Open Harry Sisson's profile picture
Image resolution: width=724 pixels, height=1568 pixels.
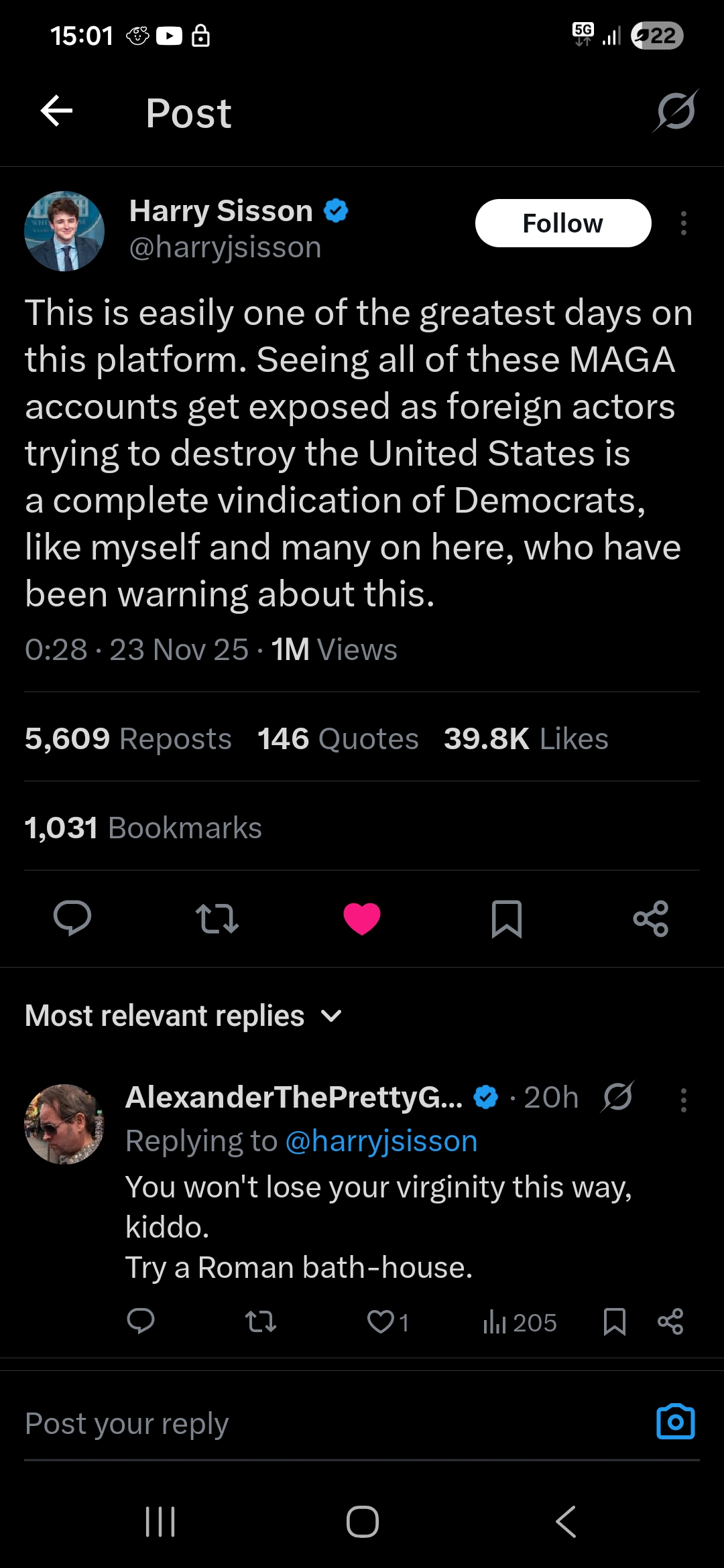[64, 231]
